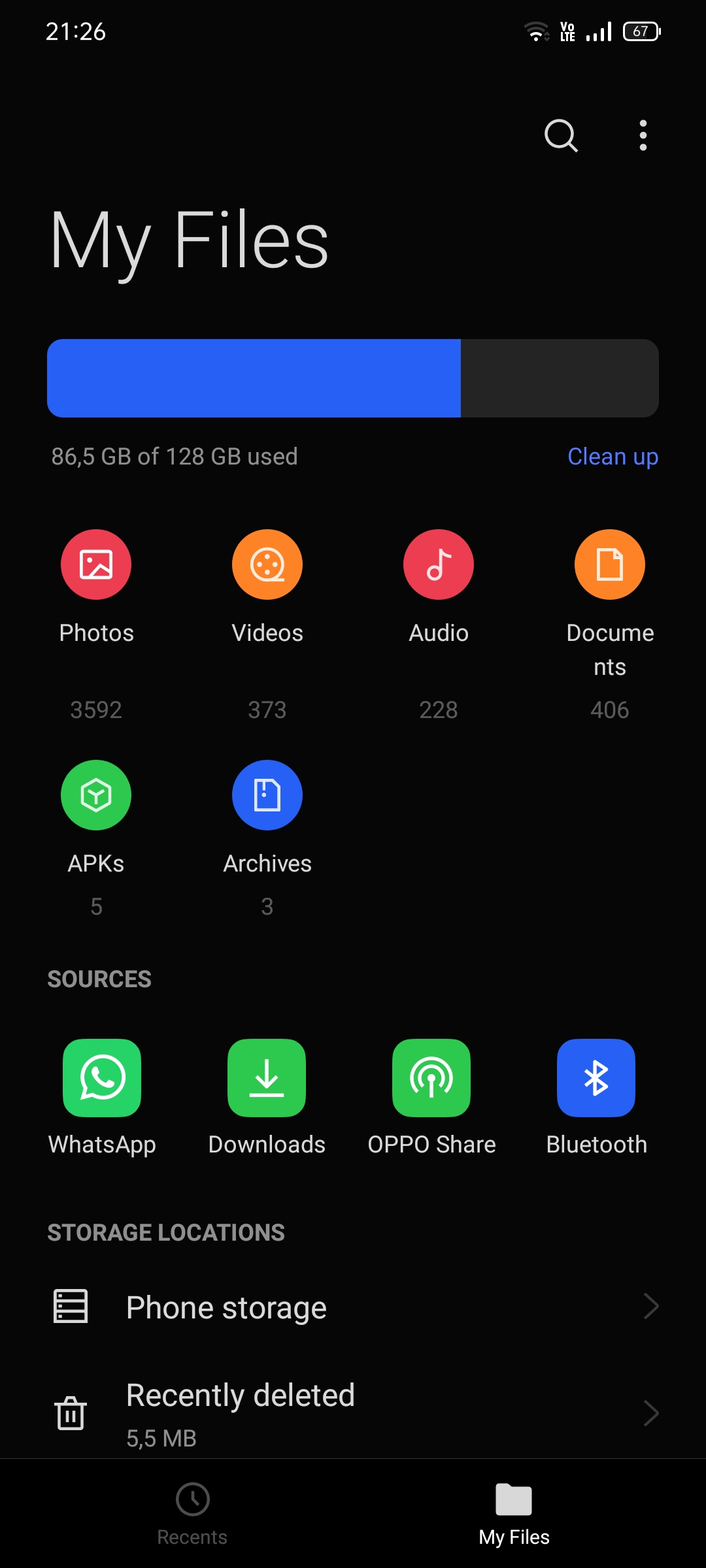Open Phone storage
Image resolution: width=706 pixels, height=1568 pixels.
[x=353, y=1307]
